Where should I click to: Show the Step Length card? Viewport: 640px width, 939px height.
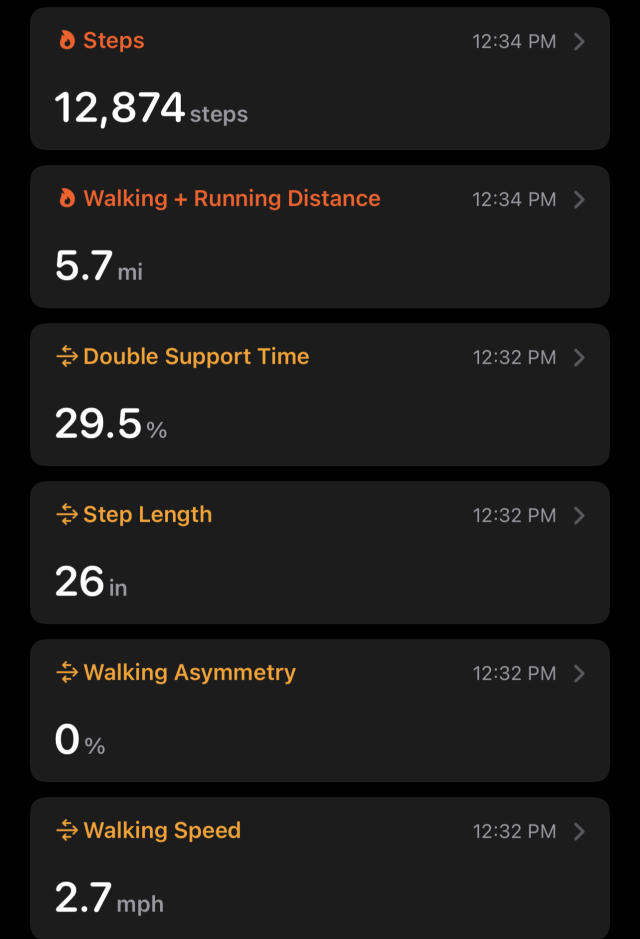click(x=319, y=552)
